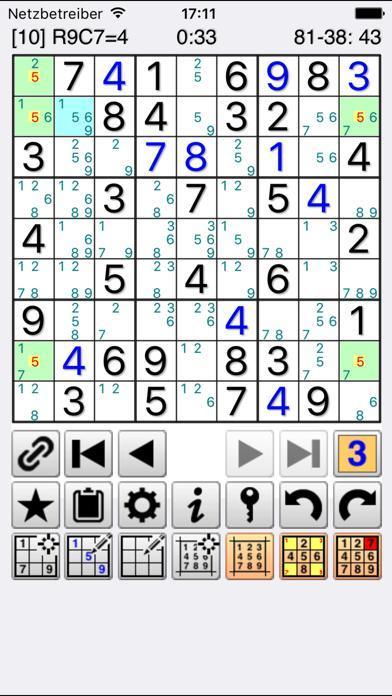
Task: Undo the last action
Action: (x=304, y=505)
